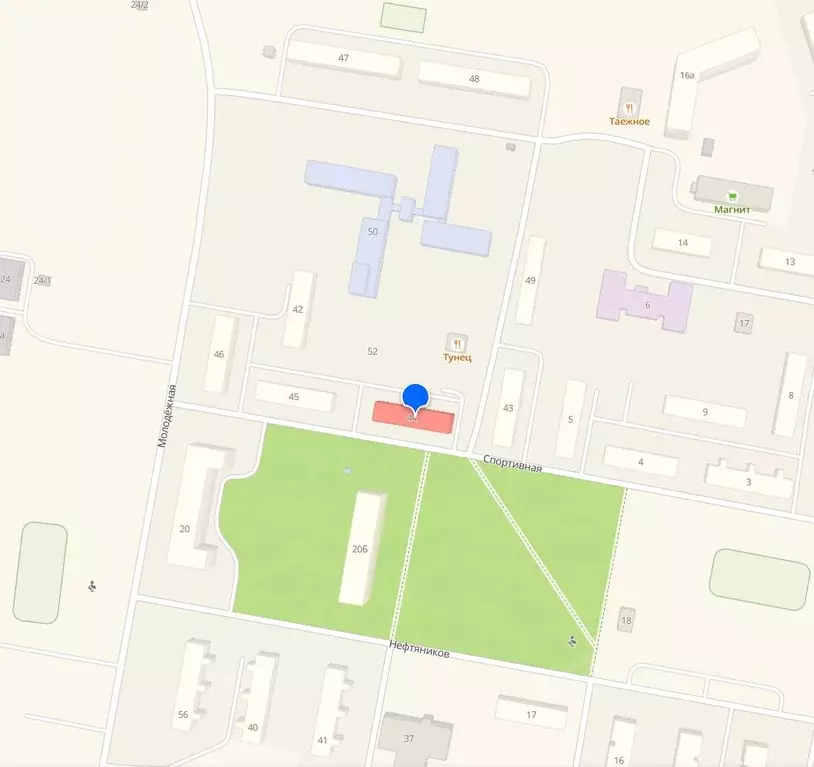Select the Тунец restaurant marker
Image resolution: width=814 pixels, height=767 pixels.
(x=457, y=342)
